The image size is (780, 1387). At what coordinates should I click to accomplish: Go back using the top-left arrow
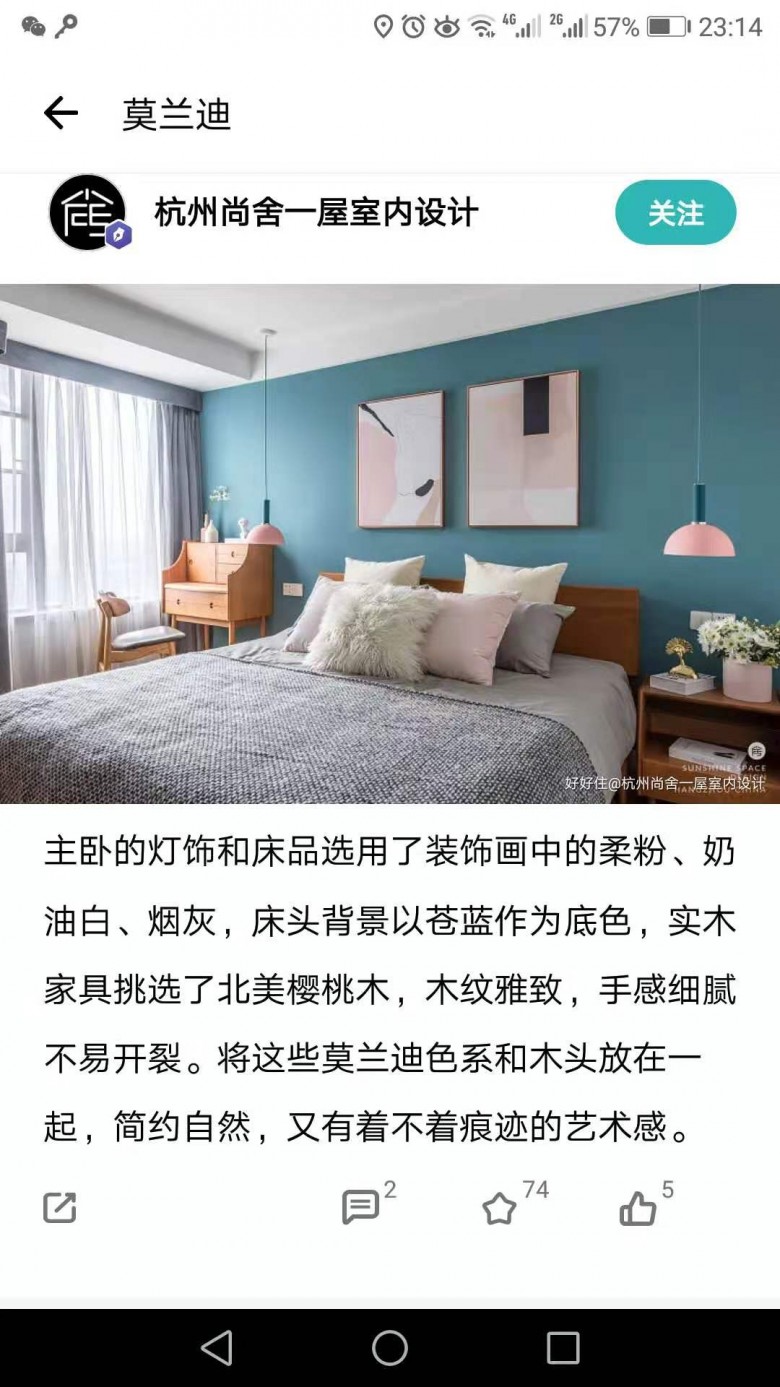click(x=60, y=113)
